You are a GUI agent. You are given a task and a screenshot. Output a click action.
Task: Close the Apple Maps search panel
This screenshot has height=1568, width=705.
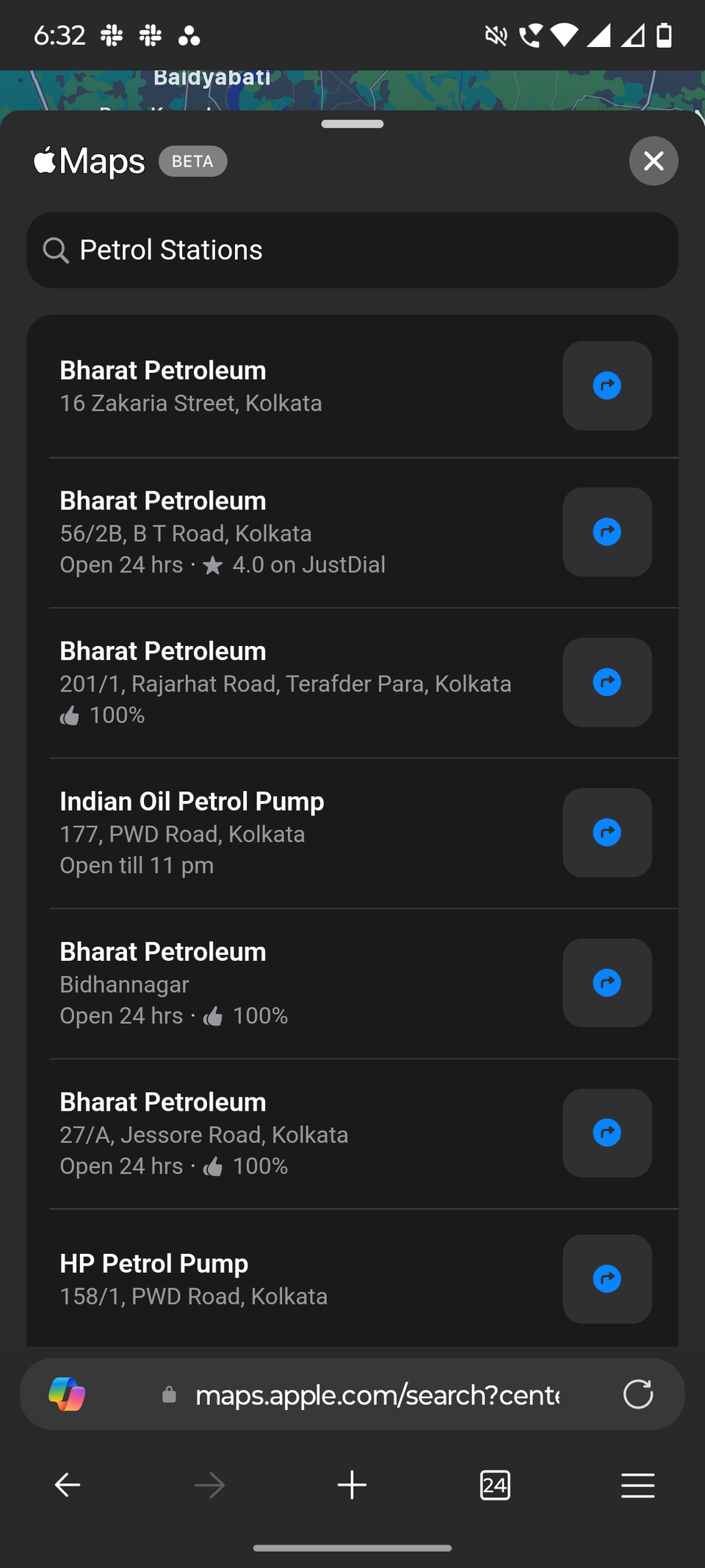pyautogui.click(x=653, y=161)
